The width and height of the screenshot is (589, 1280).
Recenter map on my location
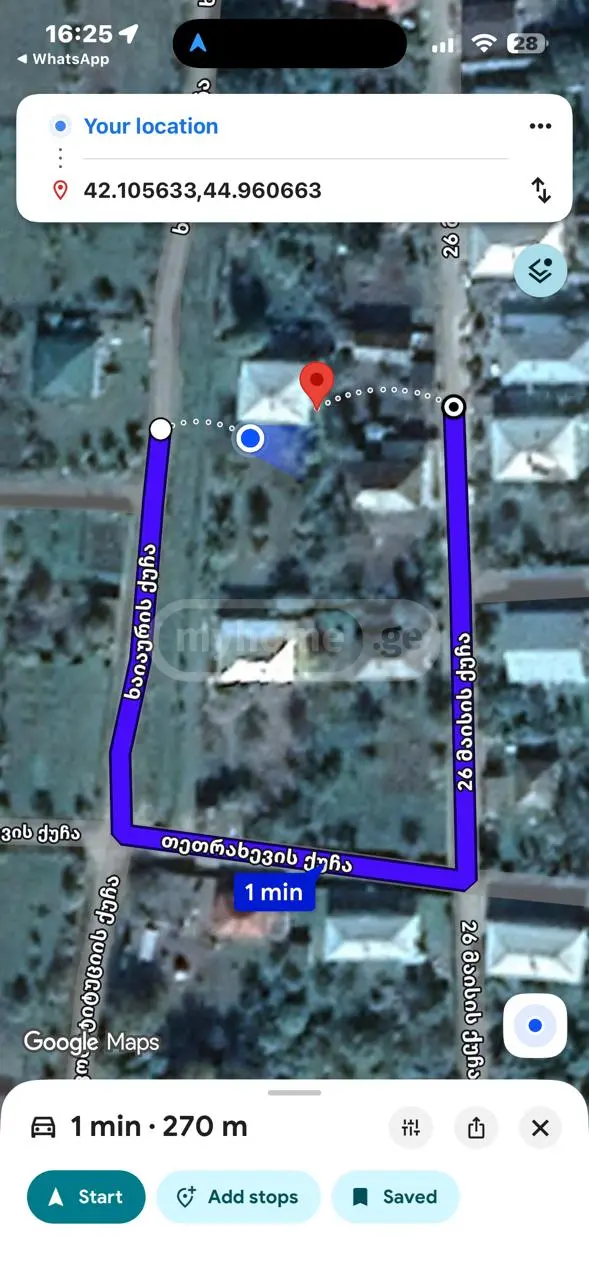tap(535, 1025)
